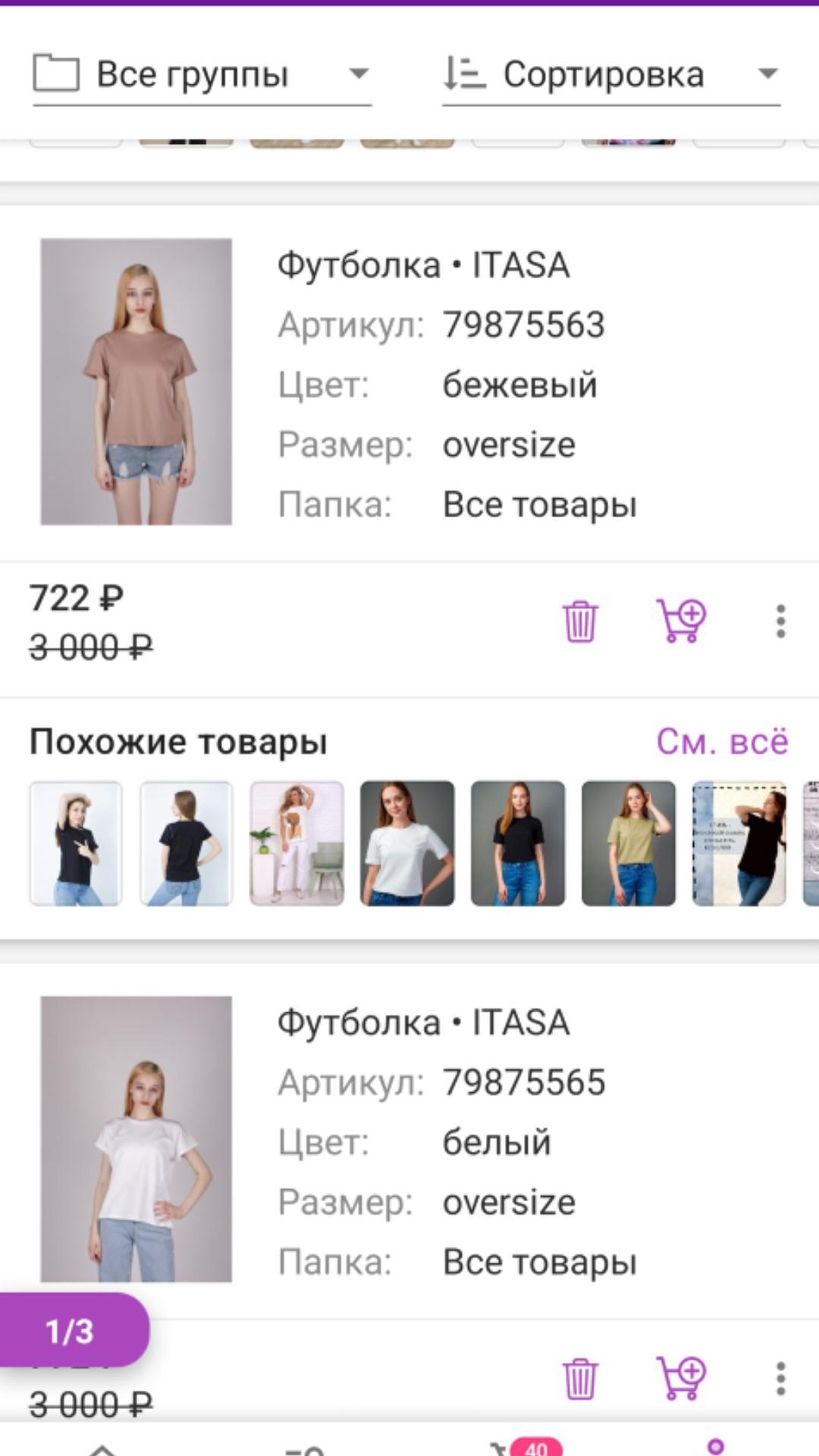Open См. всё for similar products
819x1456 pixels.
721,741
